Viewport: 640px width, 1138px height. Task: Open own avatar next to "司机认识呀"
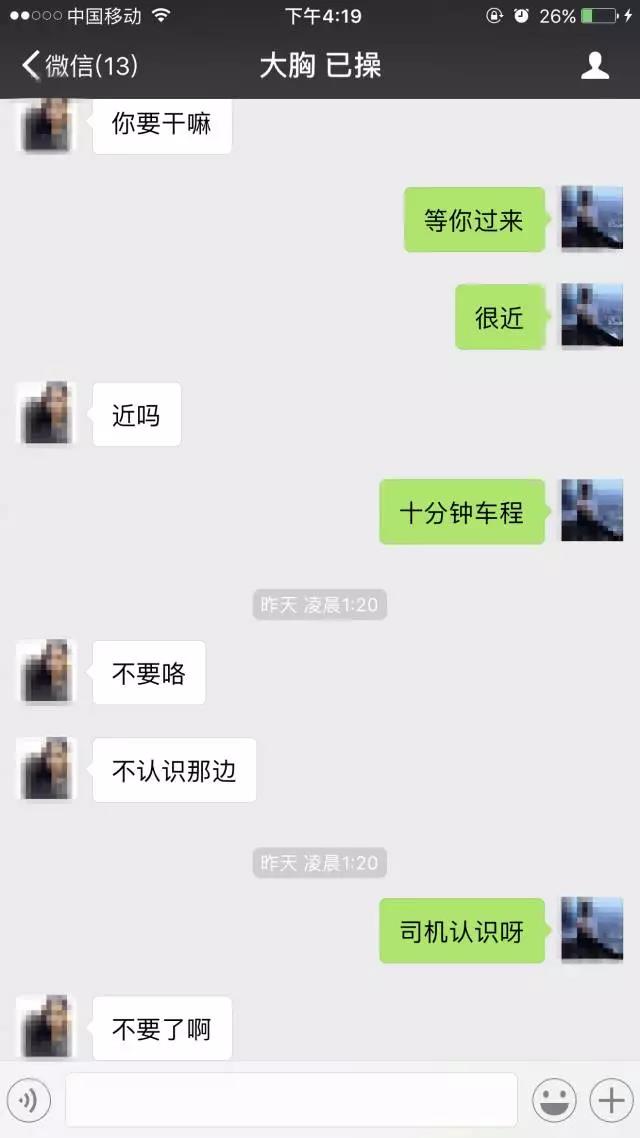[592, 930]
